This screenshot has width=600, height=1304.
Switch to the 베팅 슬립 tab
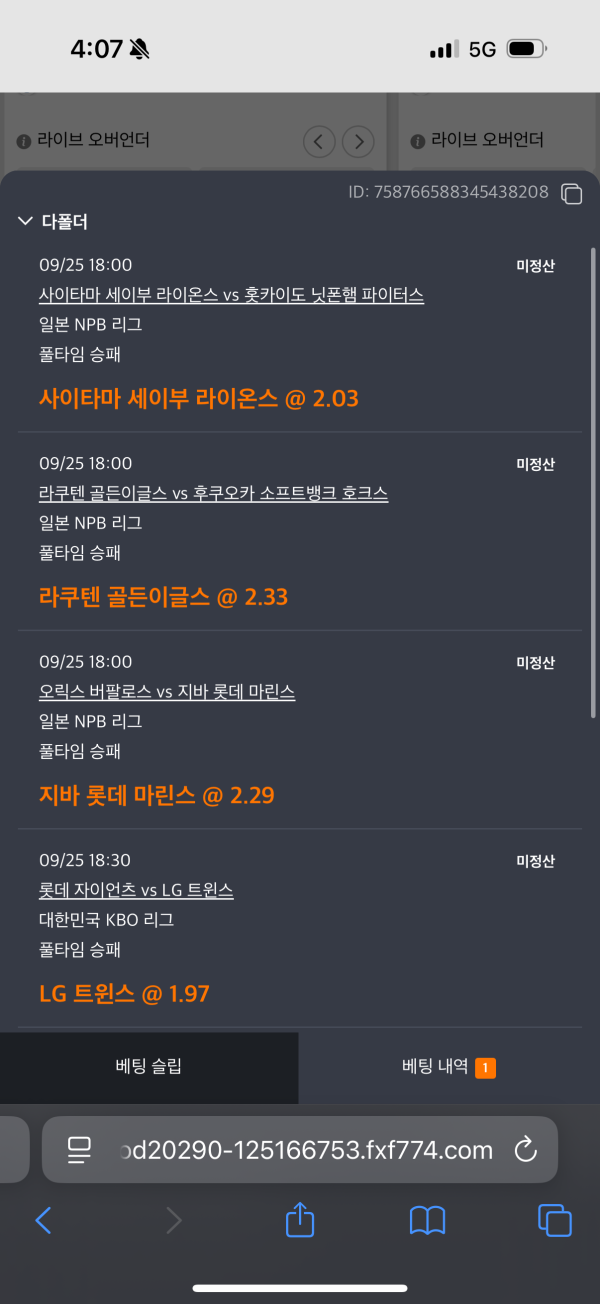tap(149, 1067)
